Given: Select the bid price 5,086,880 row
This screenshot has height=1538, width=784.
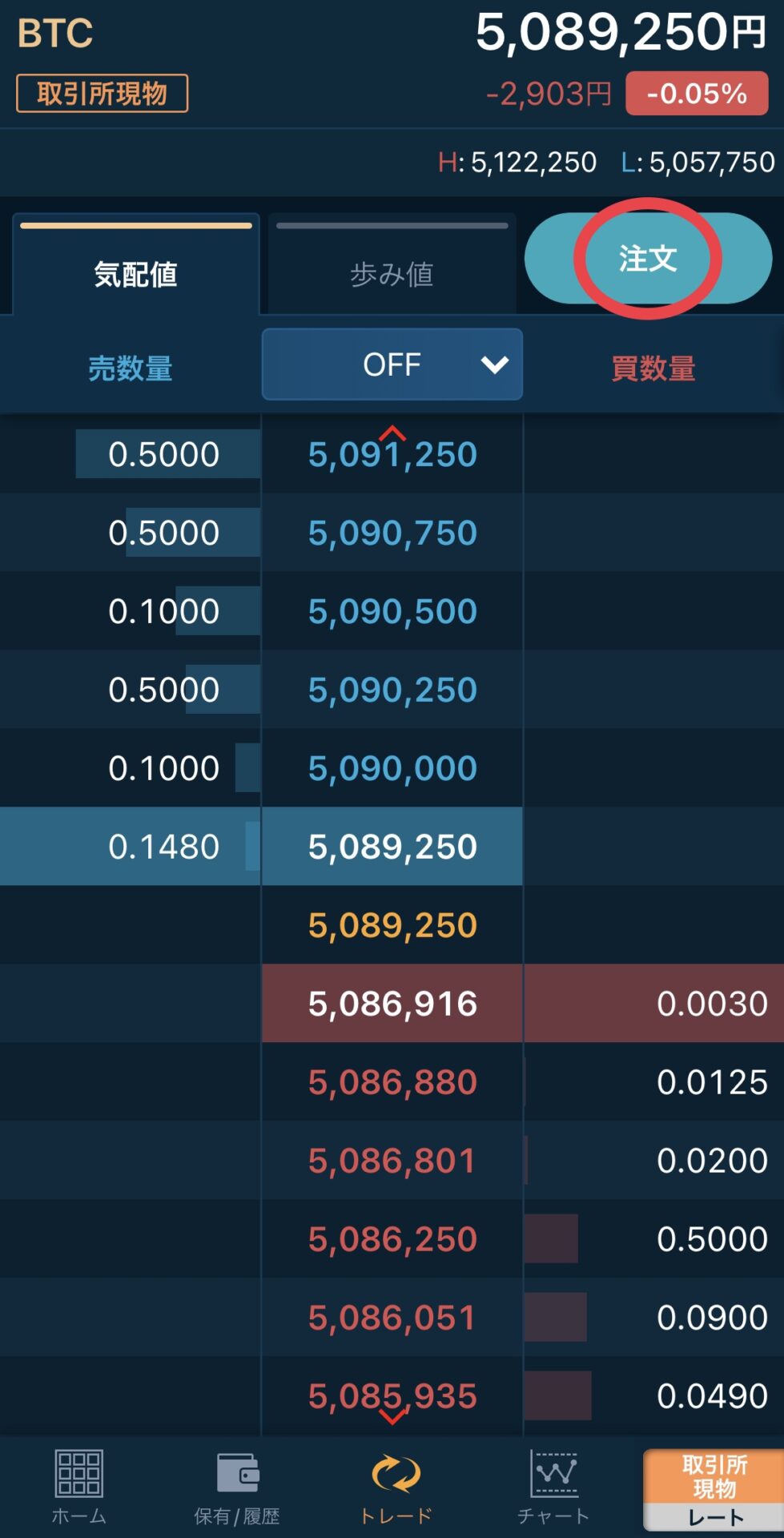Looking at the screenshot, I should 392,1082.
